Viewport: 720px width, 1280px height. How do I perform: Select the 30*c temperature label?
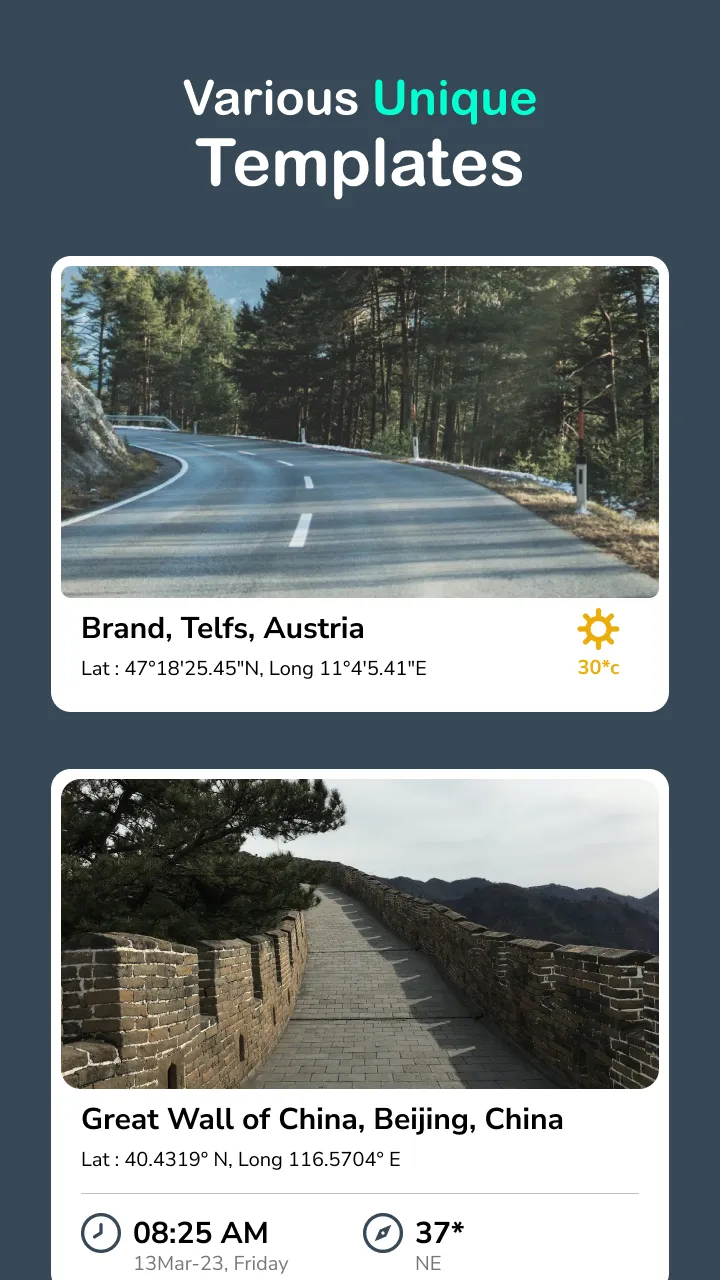(597, 667)
